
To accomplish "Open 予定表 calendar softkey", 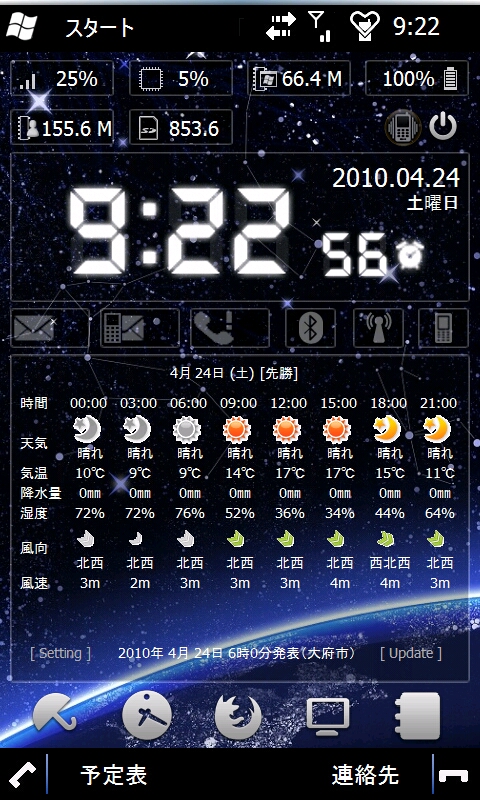I will click(114, 776).
